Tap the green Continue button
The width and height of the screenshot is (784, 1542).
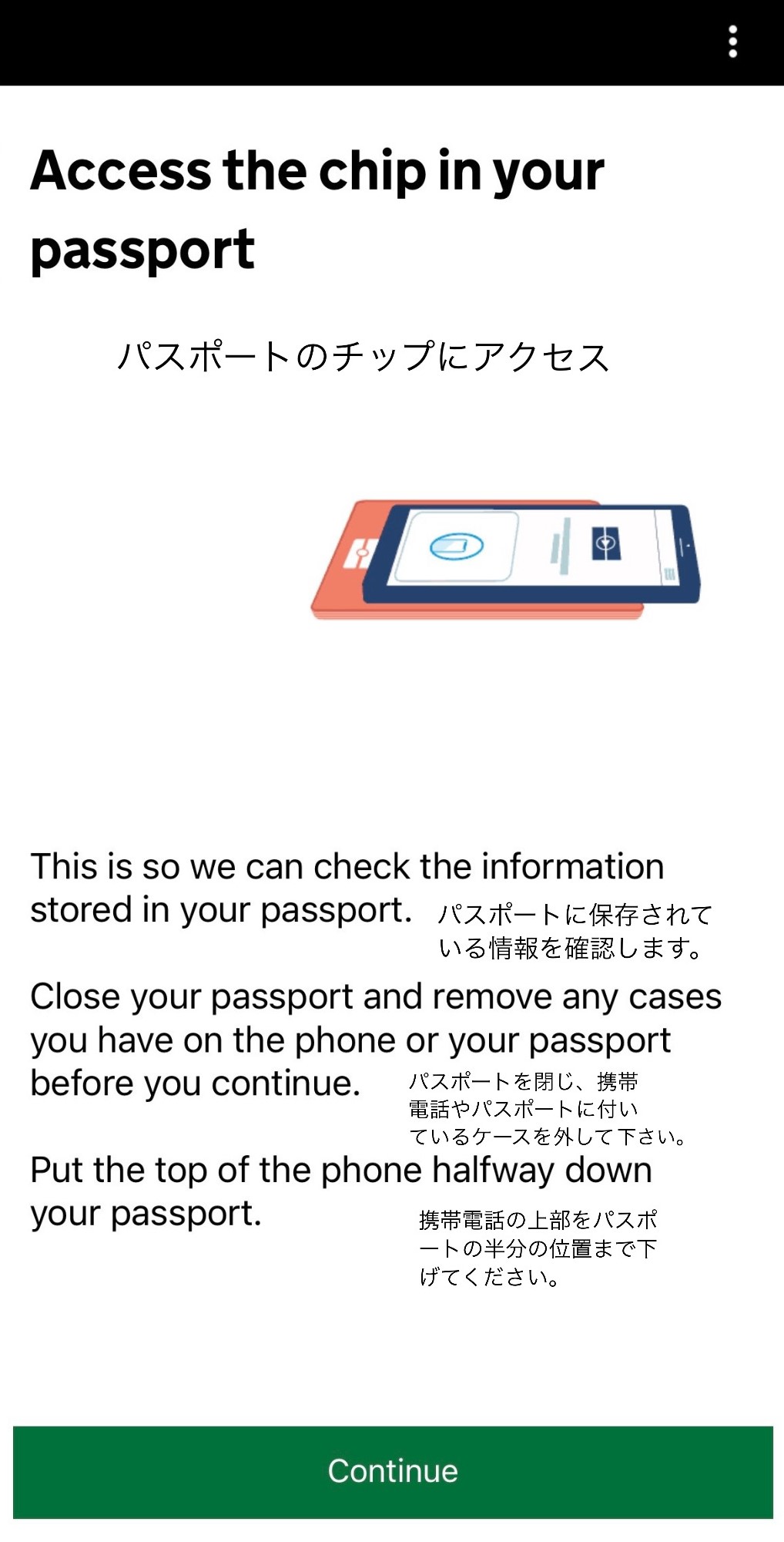click(393, 1472)
